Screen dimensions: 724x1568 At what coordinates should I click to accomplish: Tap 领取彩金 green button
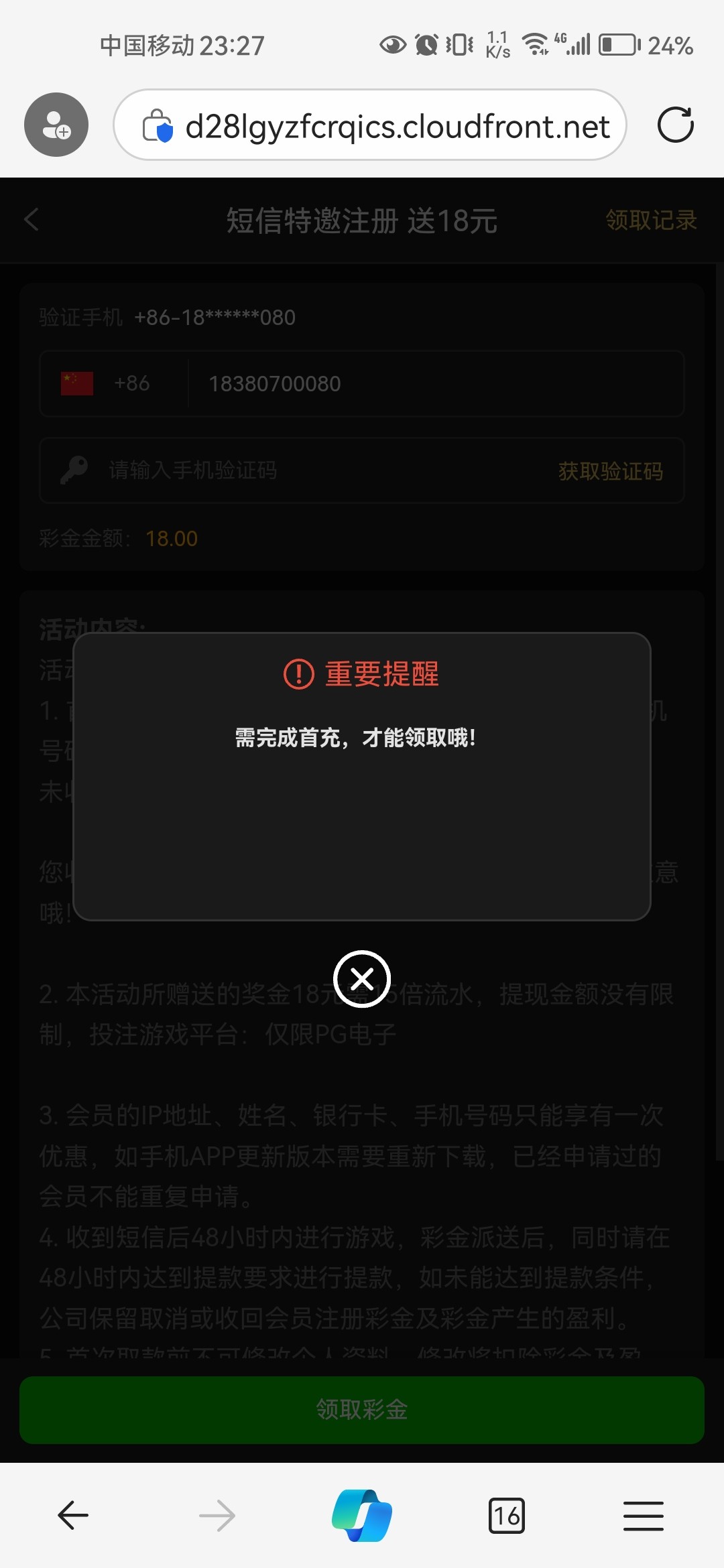coord(362,1410)
